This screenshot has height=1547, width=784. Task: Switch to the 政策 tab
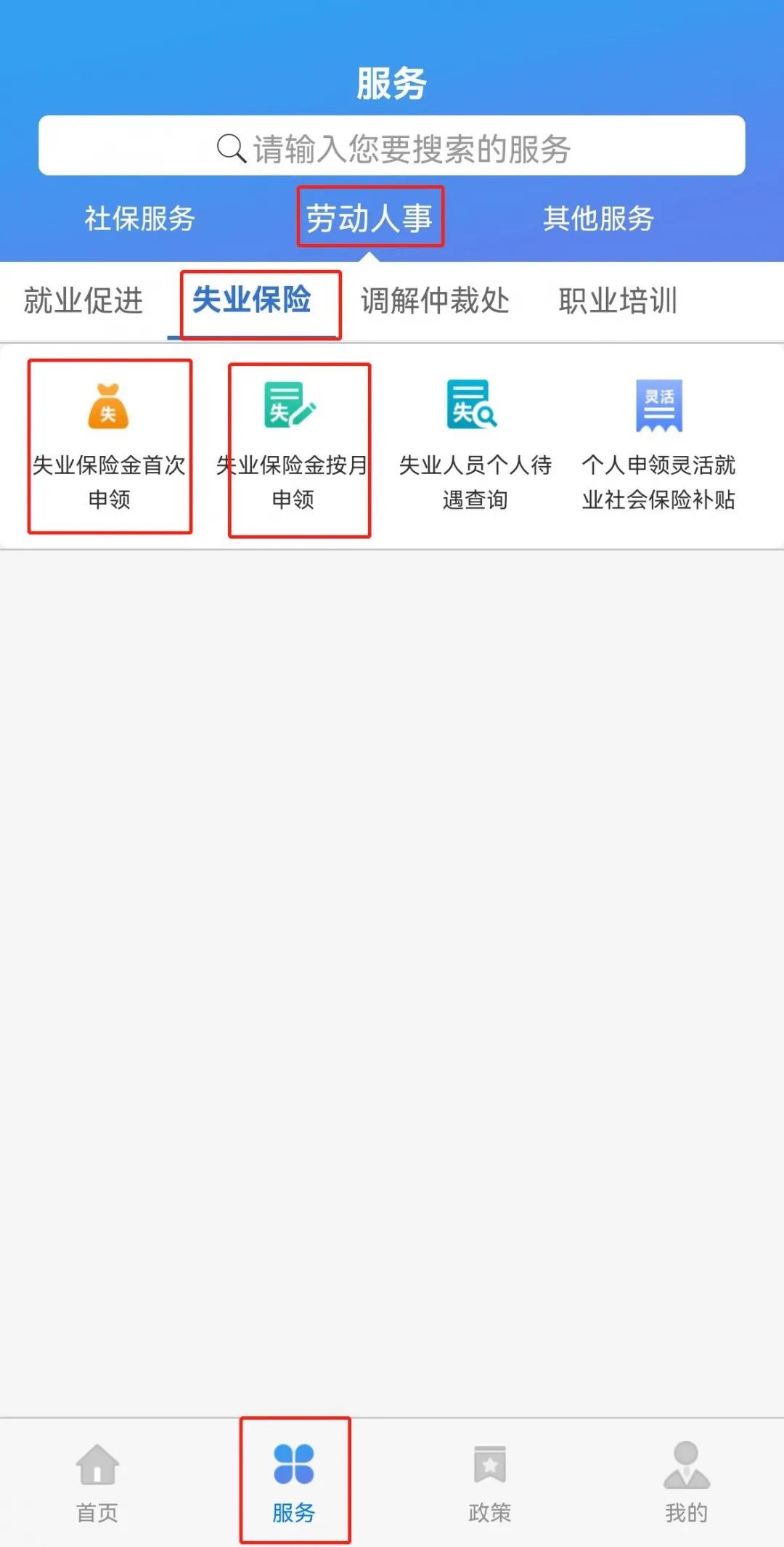pos(490,1481)
